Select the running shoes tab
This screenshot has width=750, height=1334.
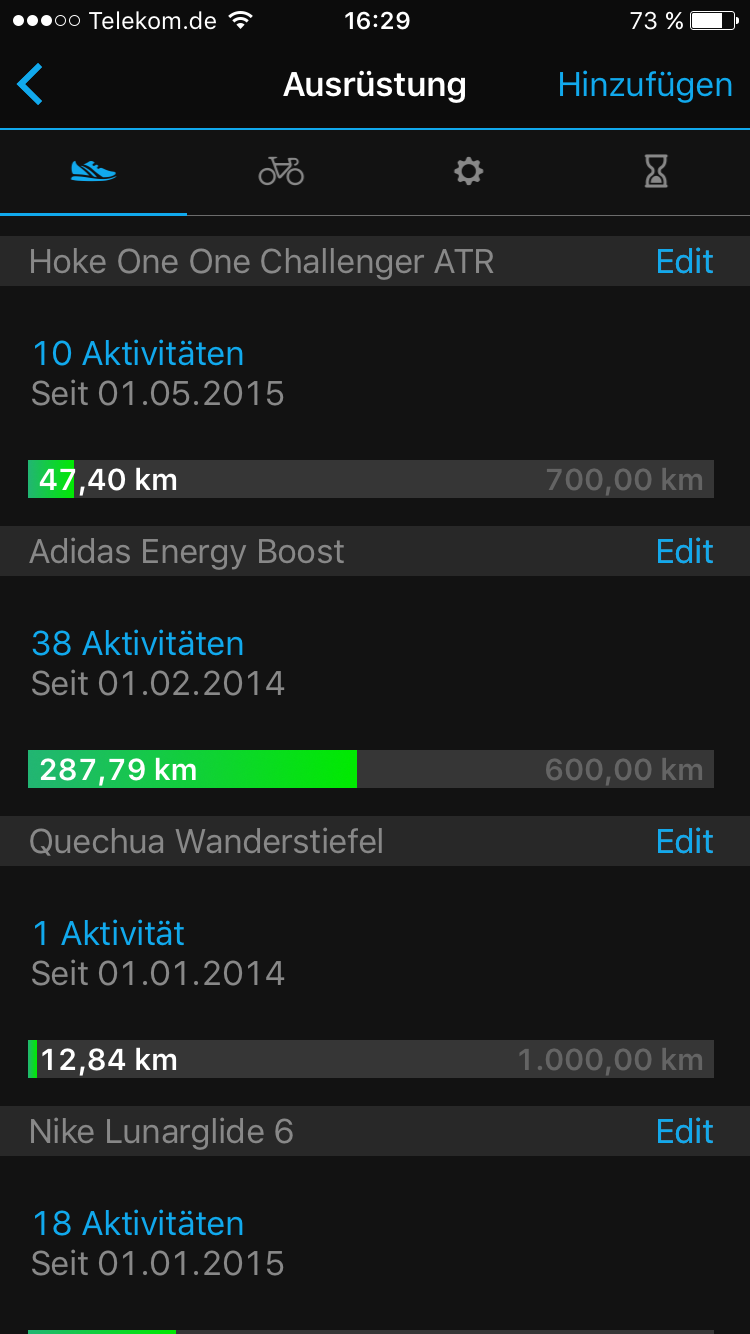tap(94, 172)
